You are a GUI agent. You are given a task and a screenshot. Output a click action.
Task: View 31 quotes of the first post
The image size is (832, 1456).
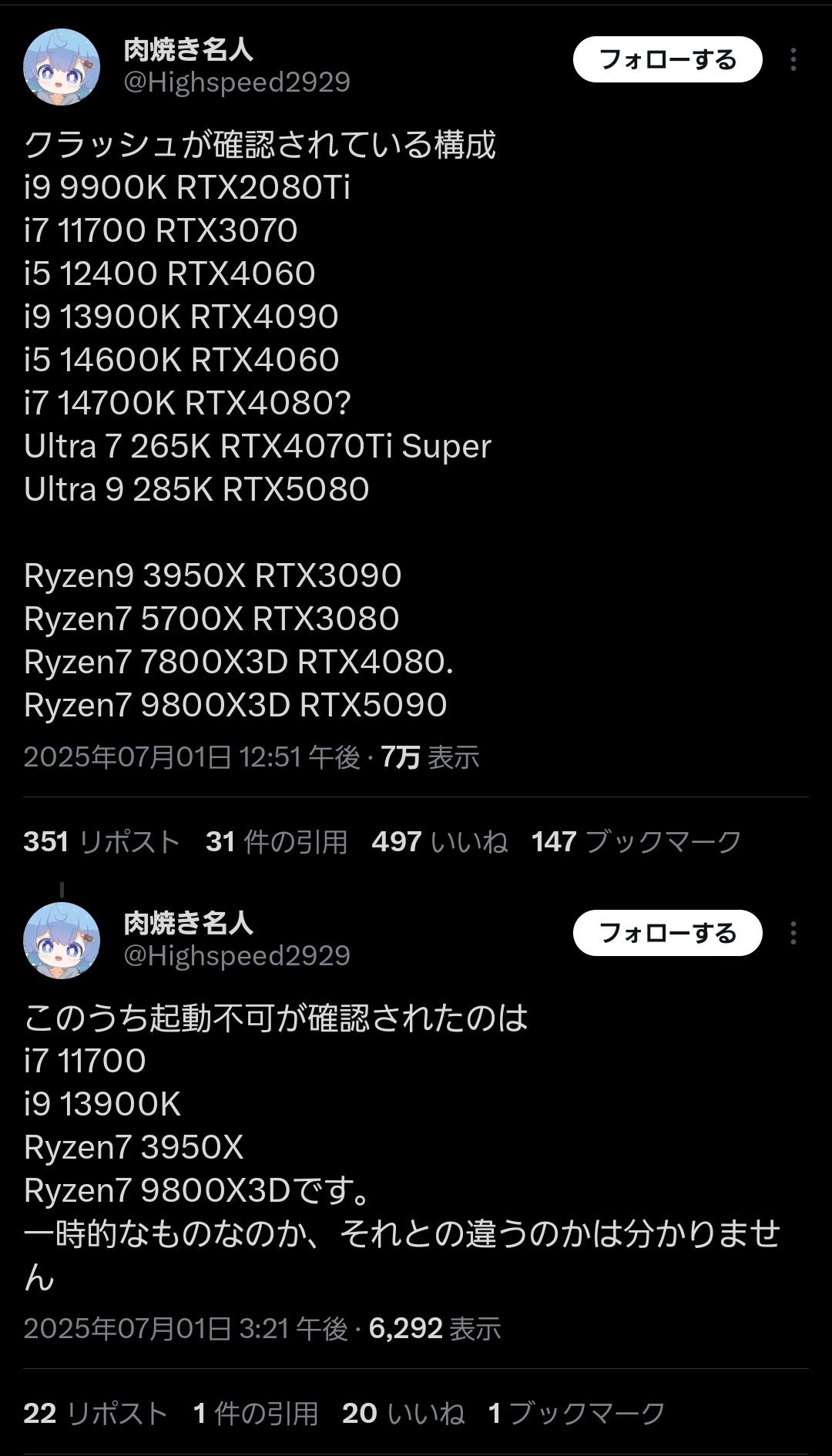click(277, 841)
